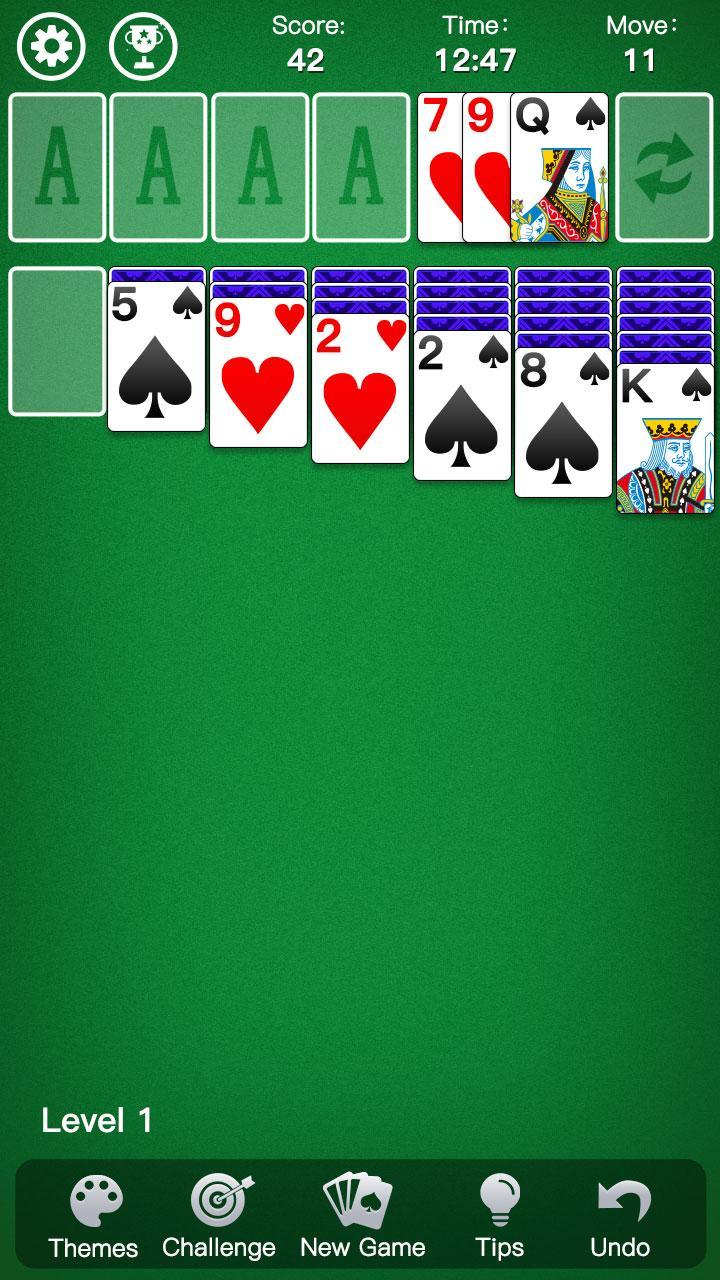This screenshot has height=1280, width=720.
Task: Flip the face-down cards on King column
Action: click(x=663, y=300)
